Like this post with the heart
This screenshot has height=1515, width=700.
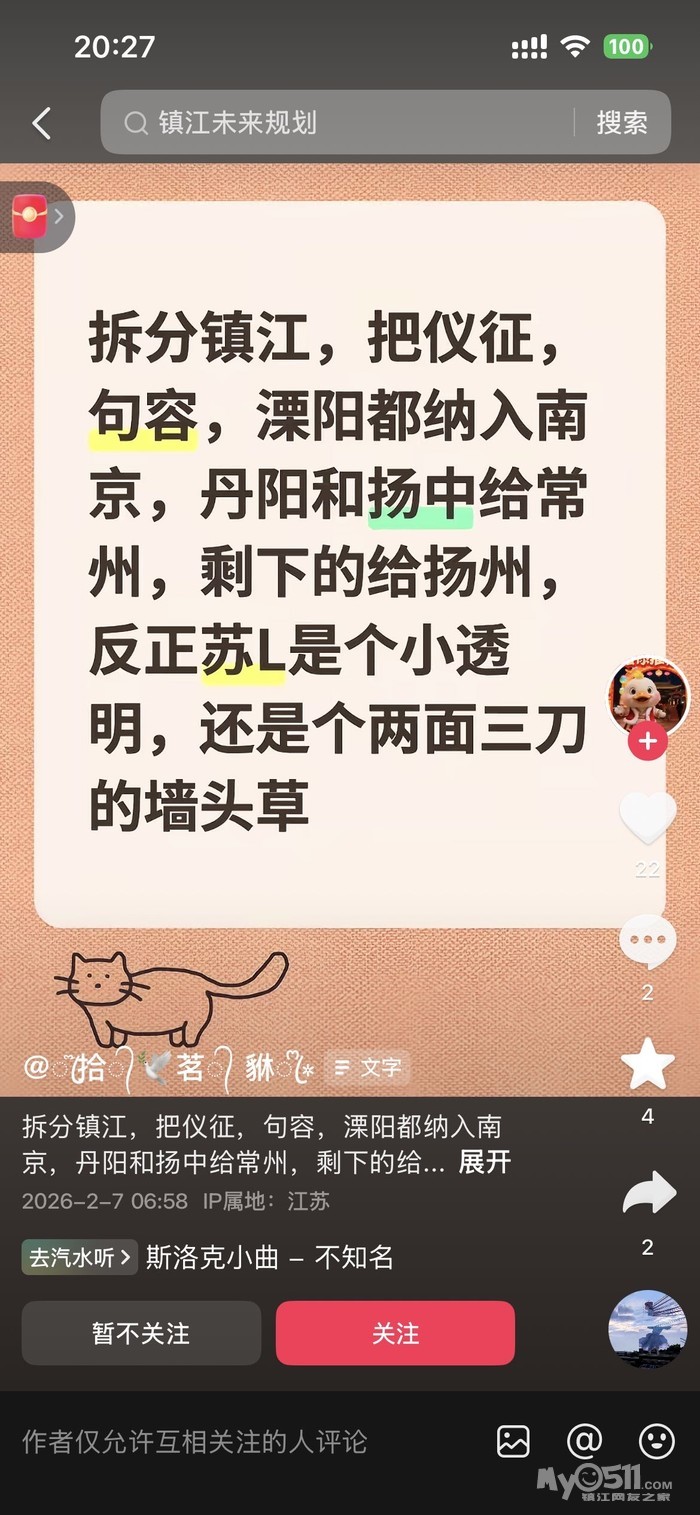coord(647,816)
